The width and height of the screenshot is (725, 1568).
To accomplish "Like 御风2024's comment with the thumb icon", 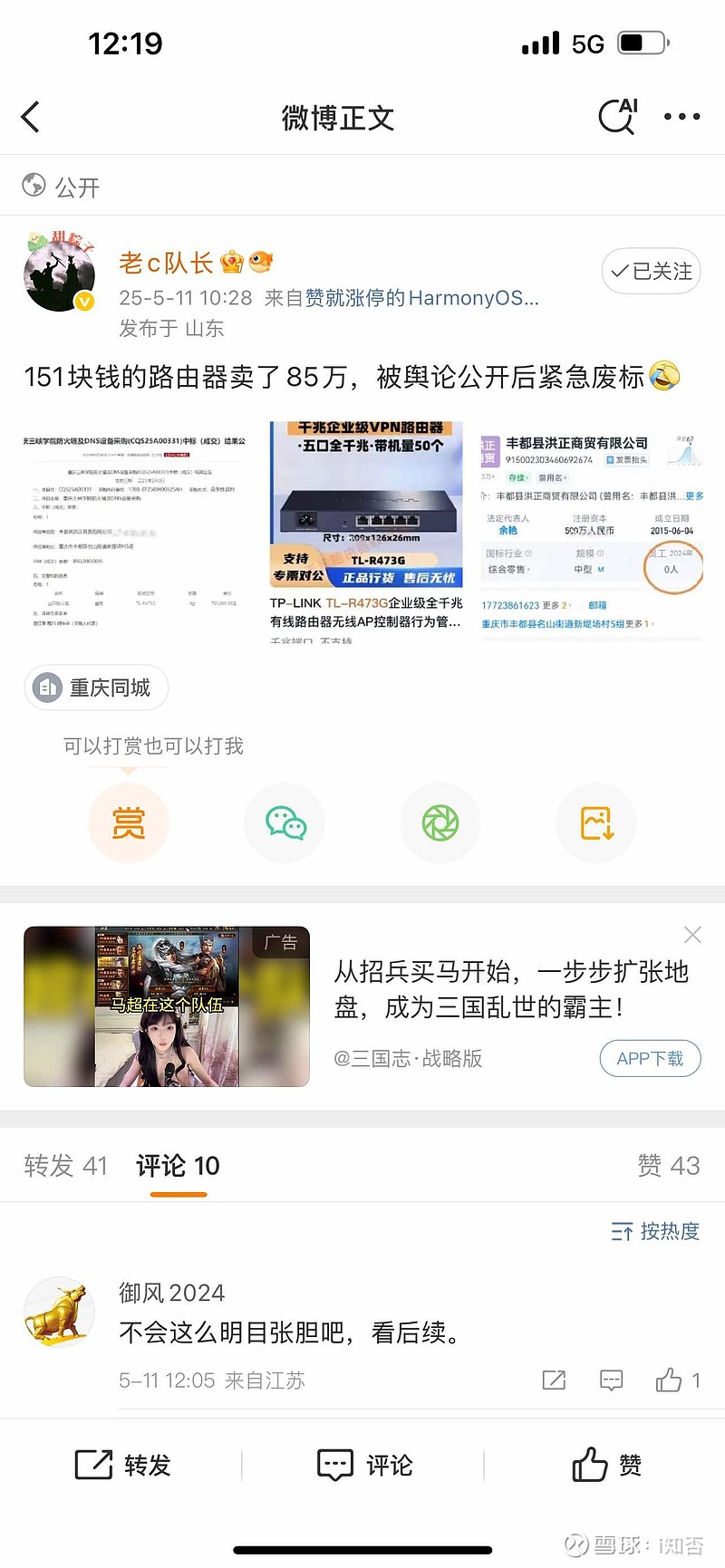I will [669, 1380].
